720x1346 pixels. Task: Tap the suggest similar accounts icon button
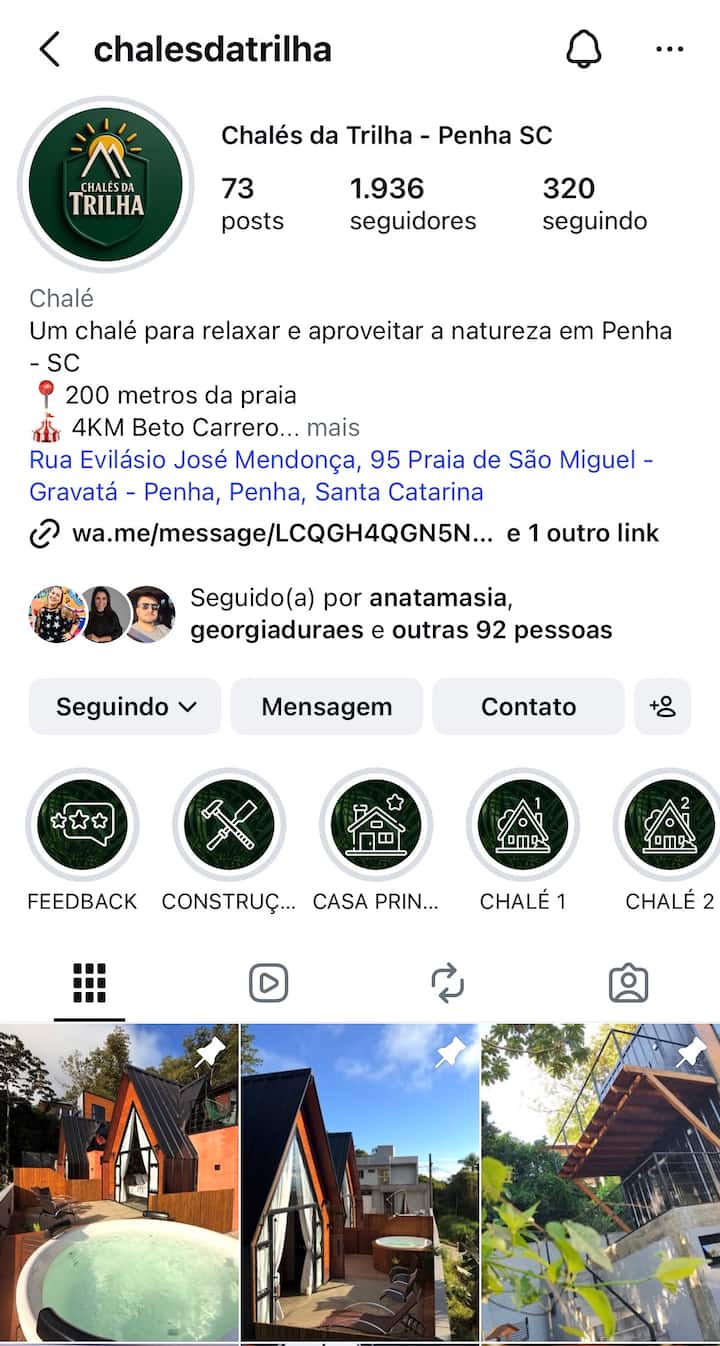pos(662,707)
